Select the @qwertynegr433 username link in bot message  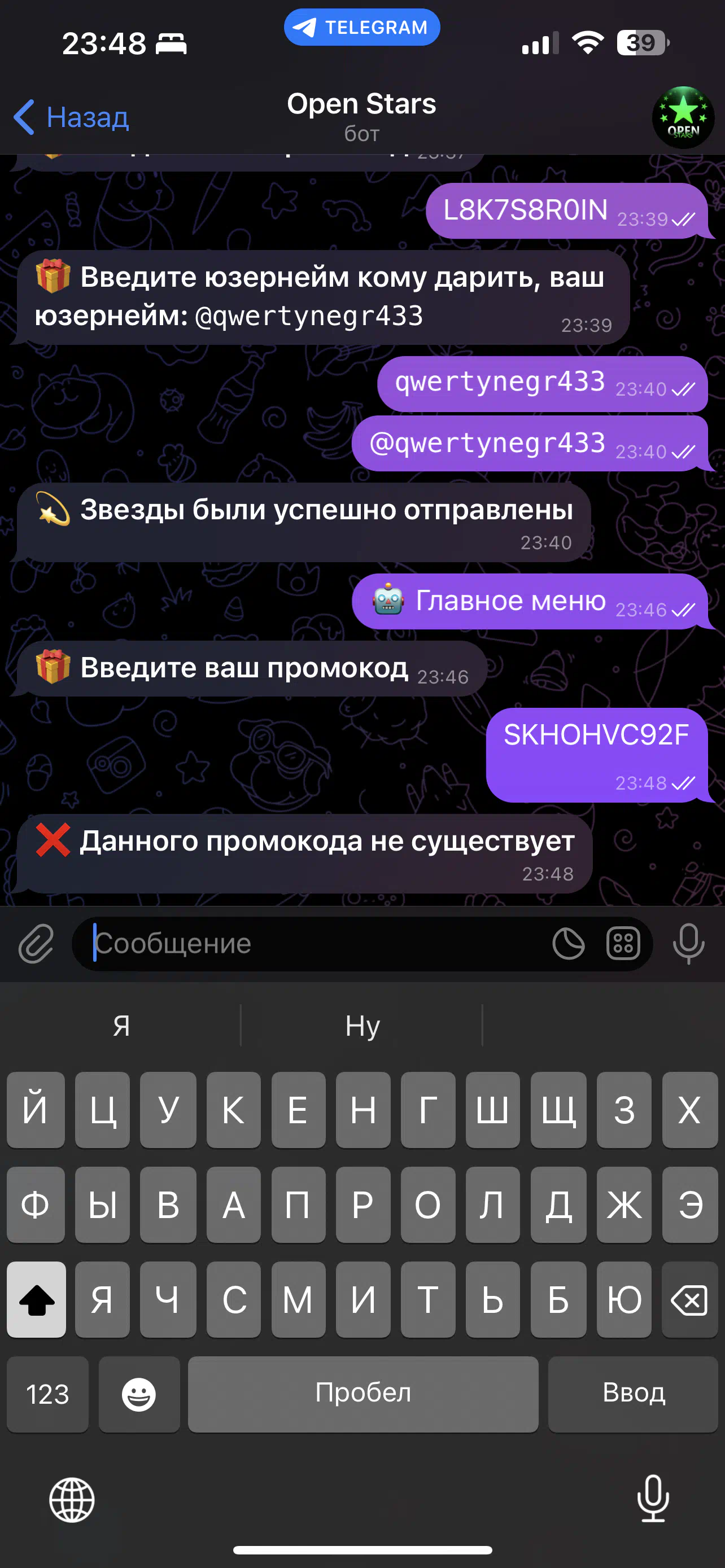[x=309, y=316]
